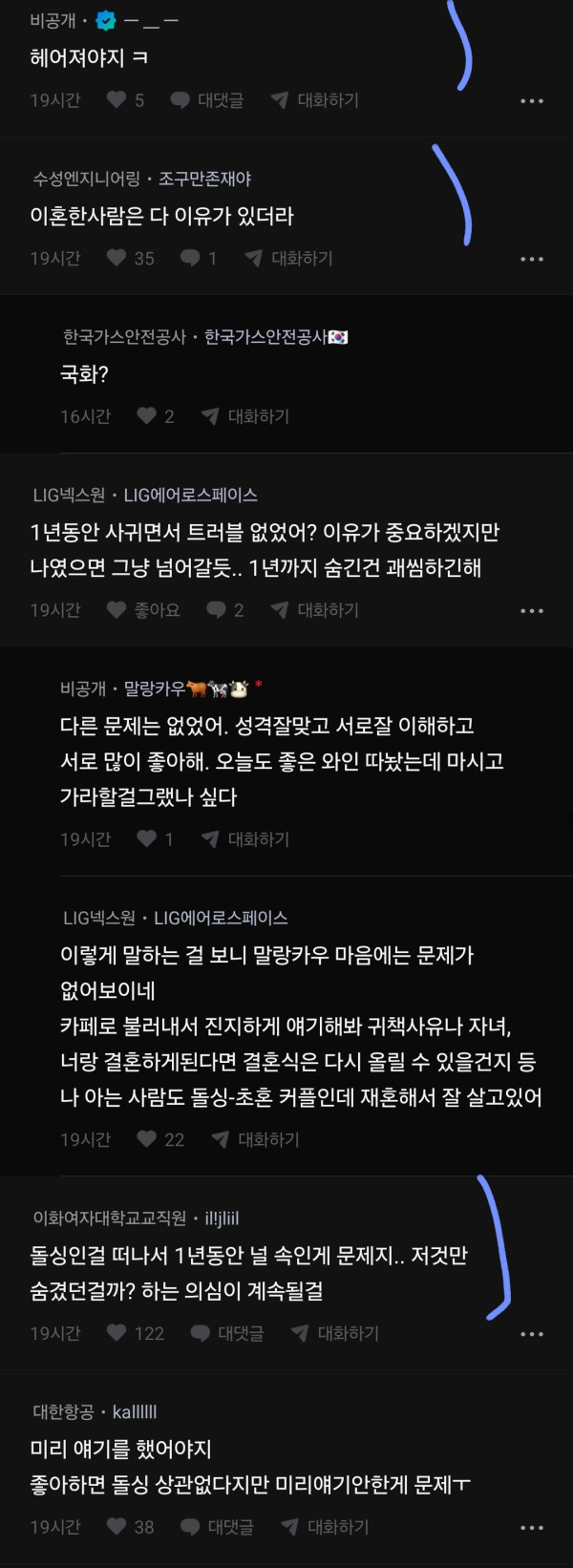573x1568 pixels.
Task: Tap 대댓글 on il!jiiil's comment
Action: pyautogui.click(x=227, y=1333)
